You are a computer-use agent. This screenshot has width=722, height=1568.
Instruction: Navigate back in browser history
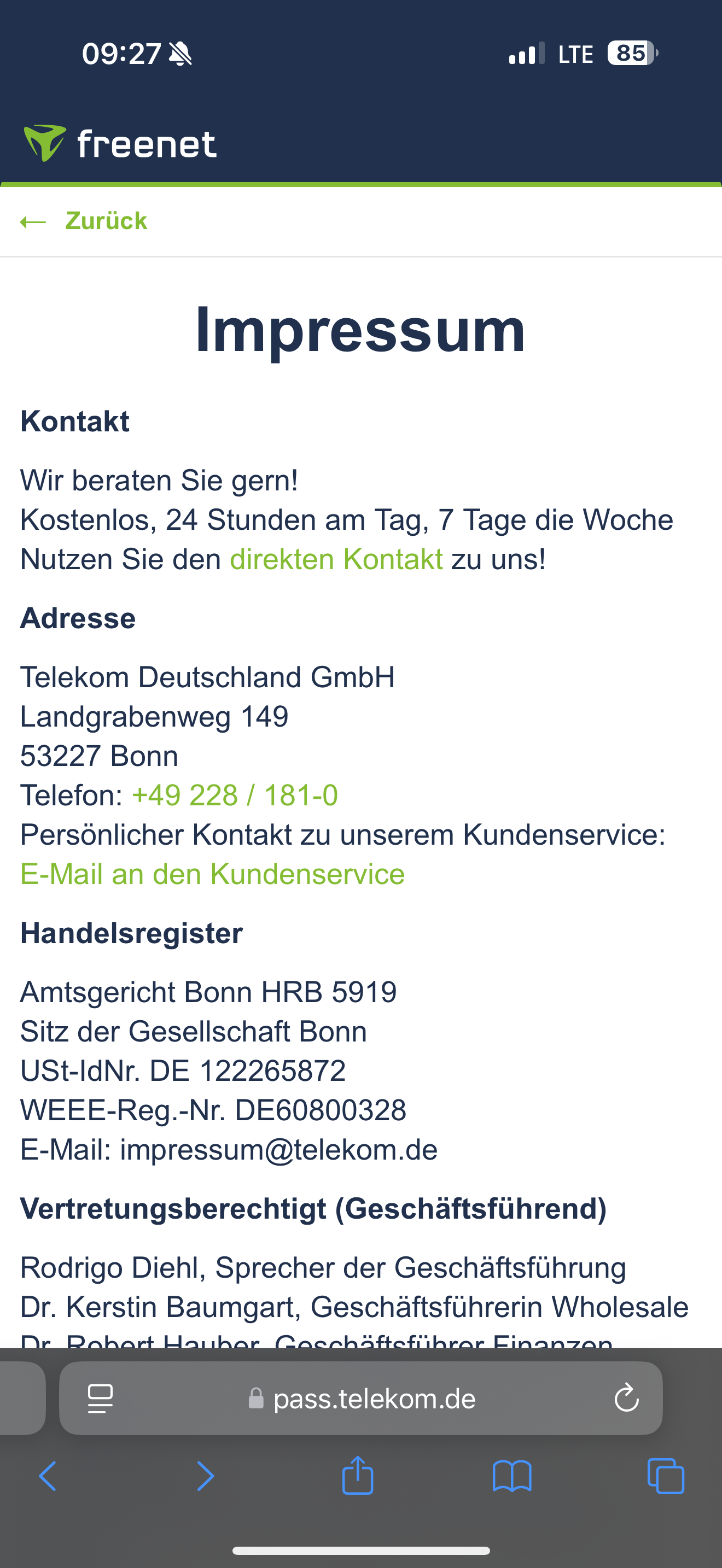(x=48, y=1476)
